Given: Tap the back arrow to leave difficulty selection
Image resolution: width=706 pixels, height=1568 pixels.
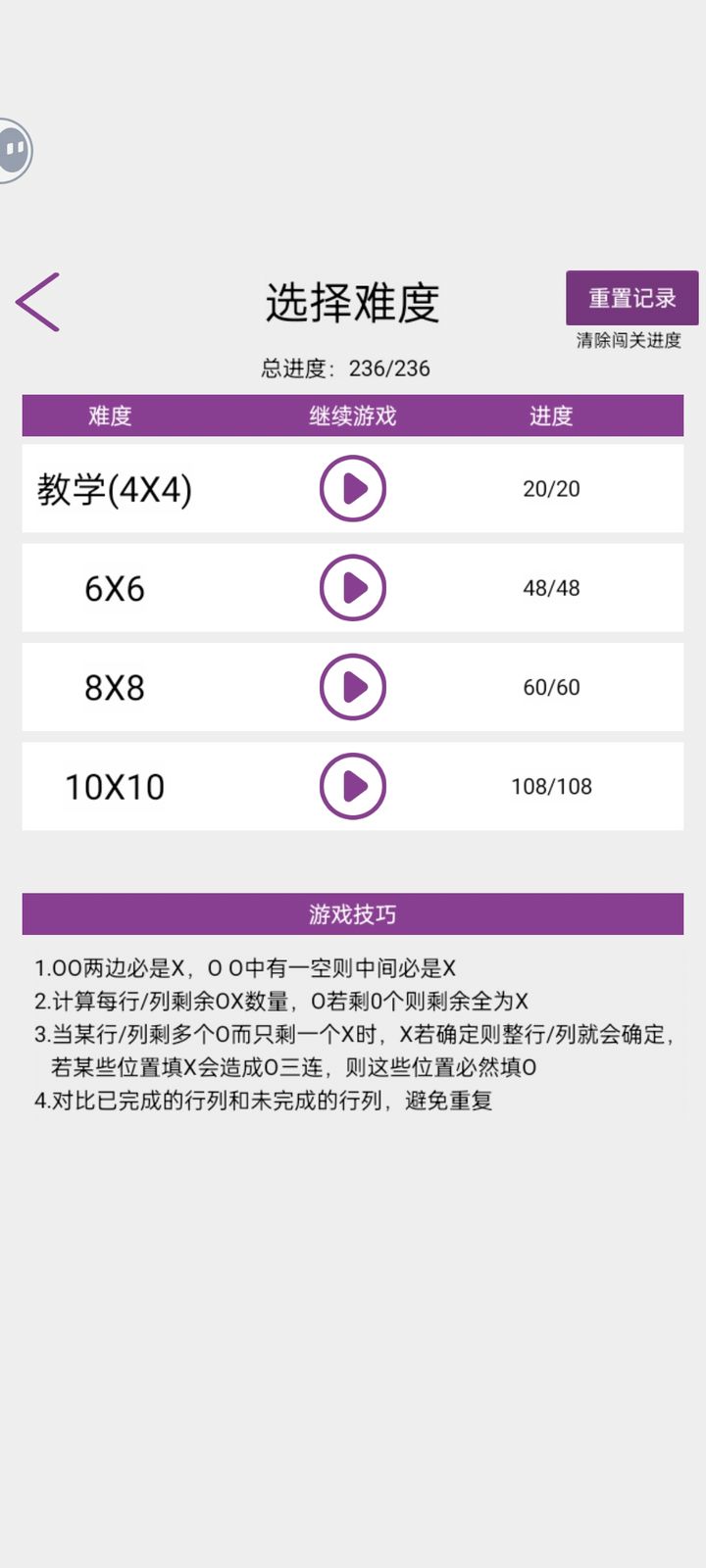Looking at the screenshot, I should [35, 302].
